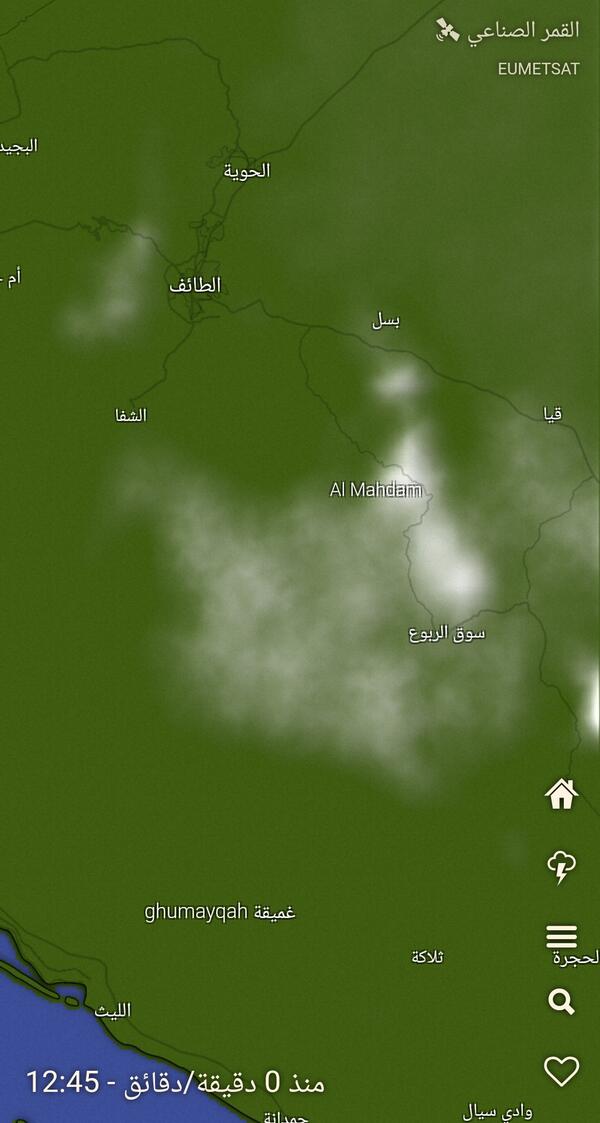This screenshot has height=1123, width=600.
Task: Add location to favorites with heart icon
Action: point(561,1071)
